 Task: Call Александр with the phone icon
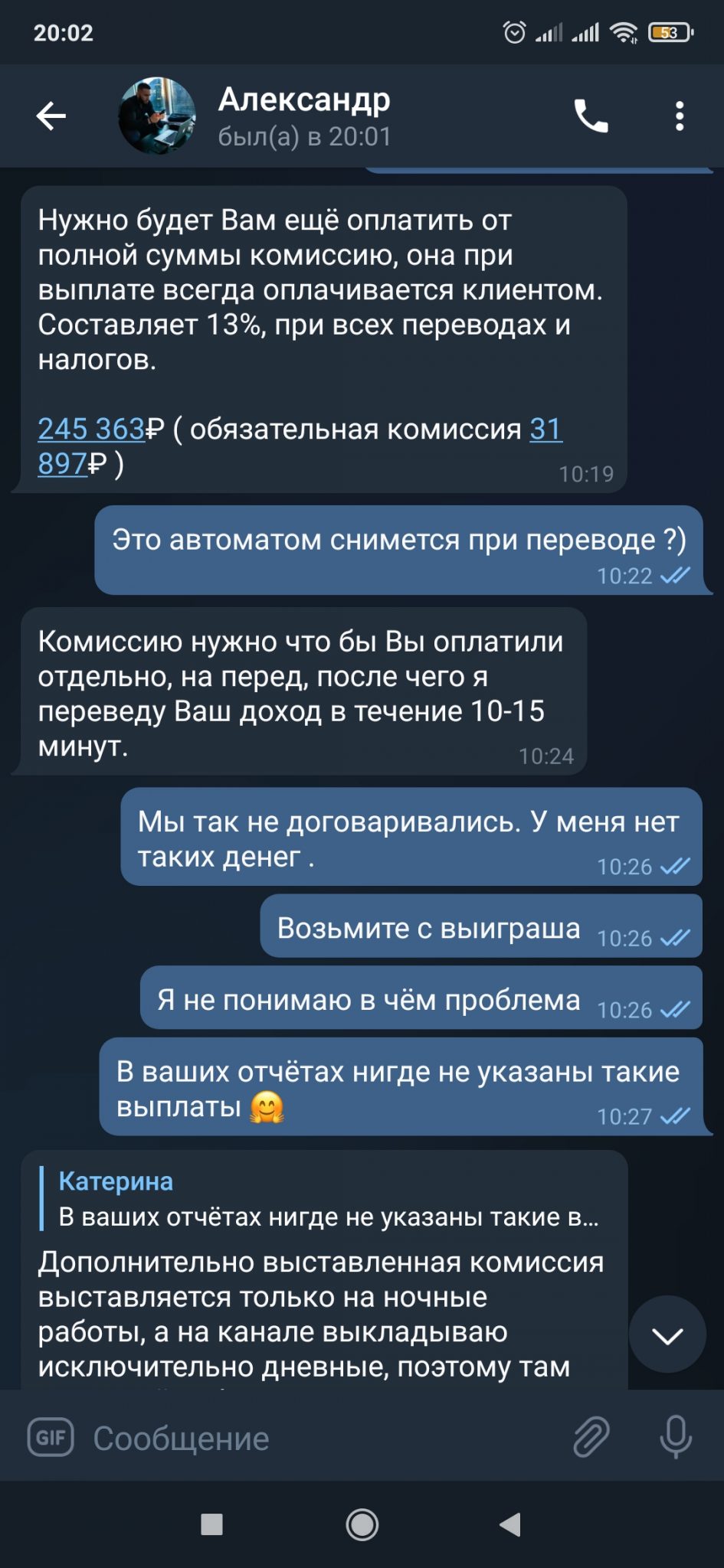tap(591, 116)
